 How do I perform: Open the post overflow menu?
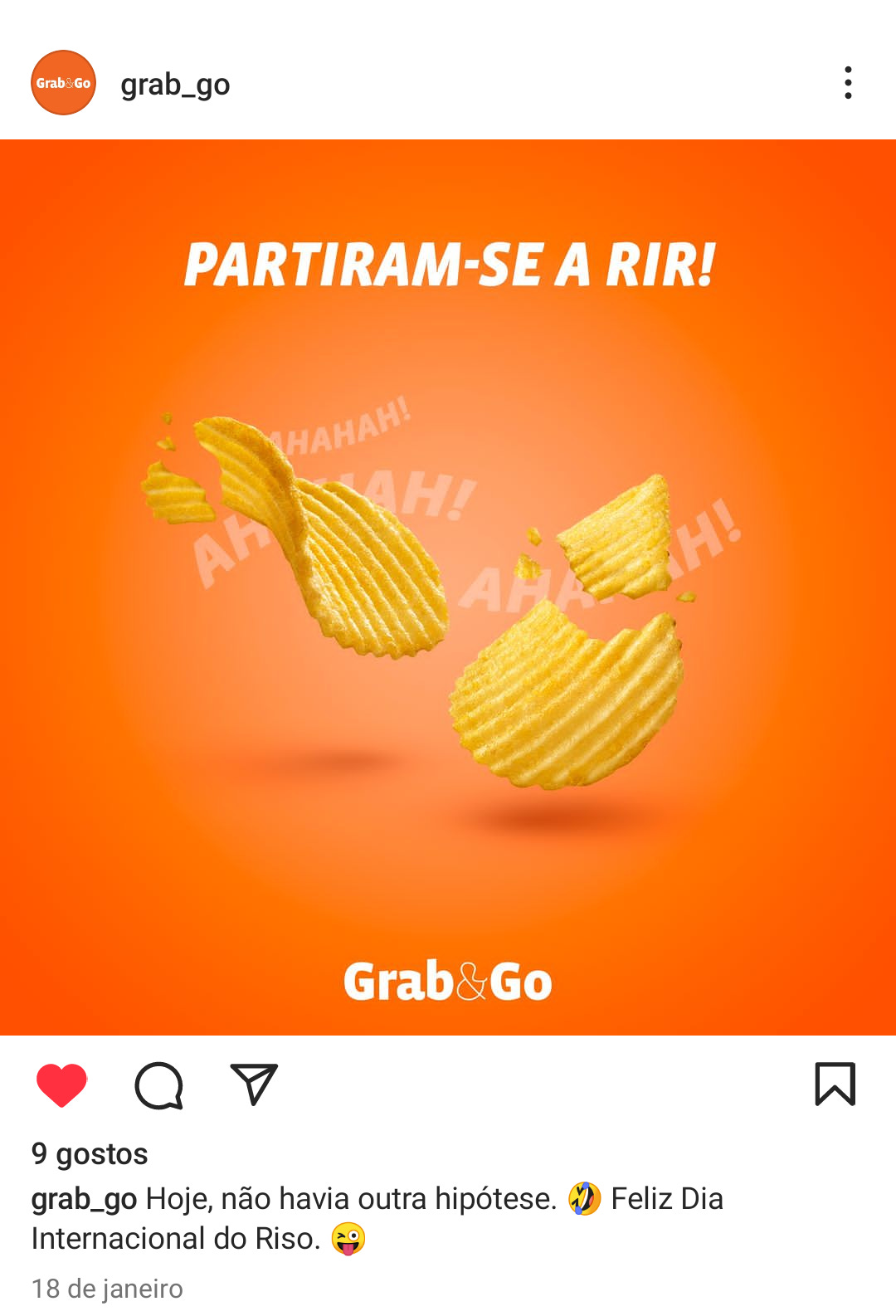coord(847,83)
